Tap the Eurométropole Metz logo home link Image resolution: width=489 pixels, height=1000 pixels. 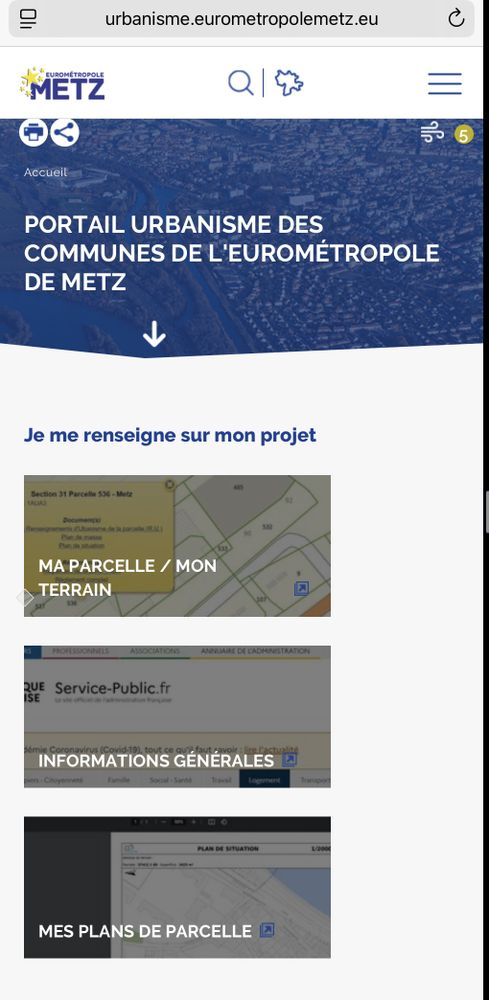[62, 84]
